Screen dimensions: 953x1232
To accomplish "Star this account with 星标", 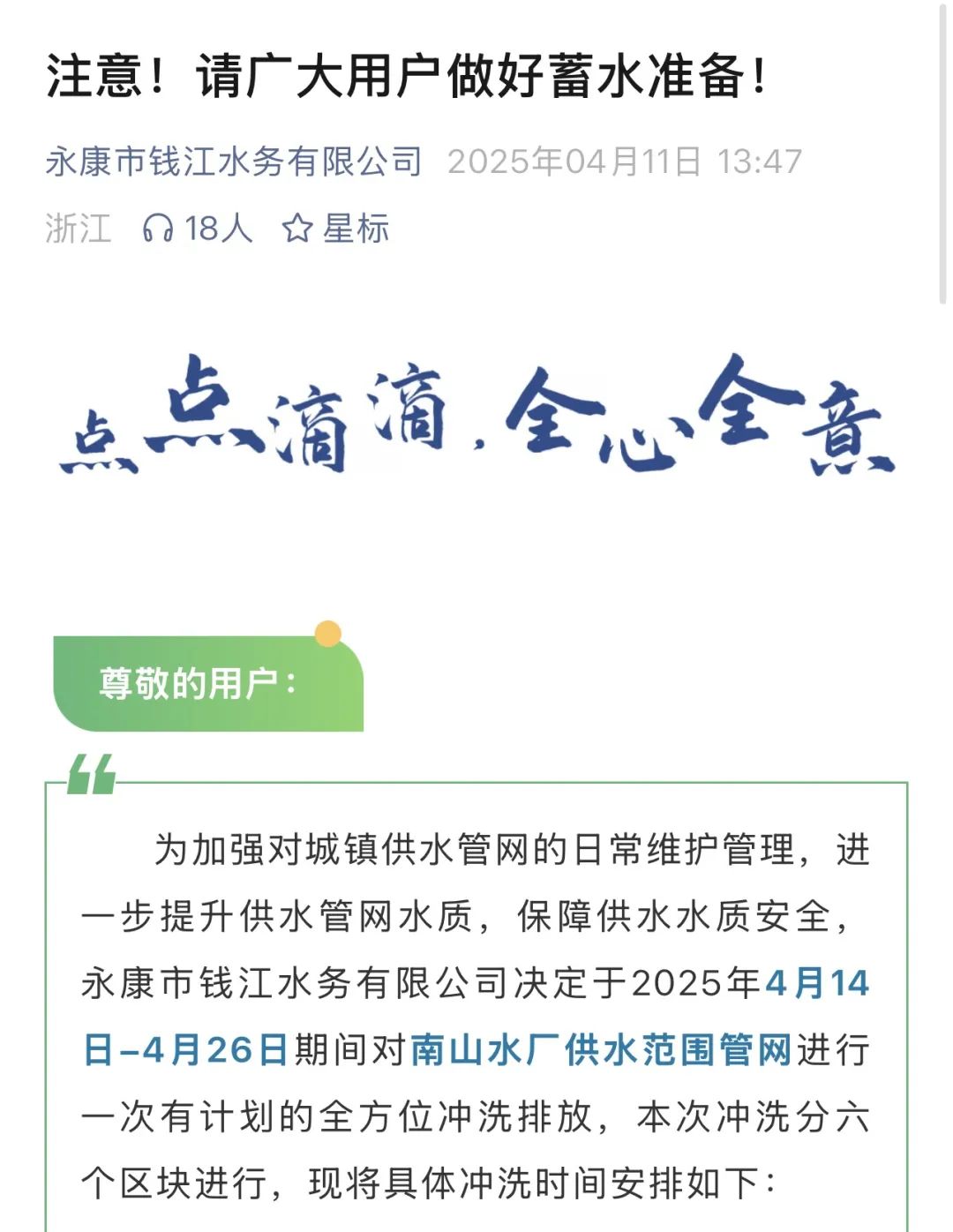I will pyautogui.click(x=335, y=229).
